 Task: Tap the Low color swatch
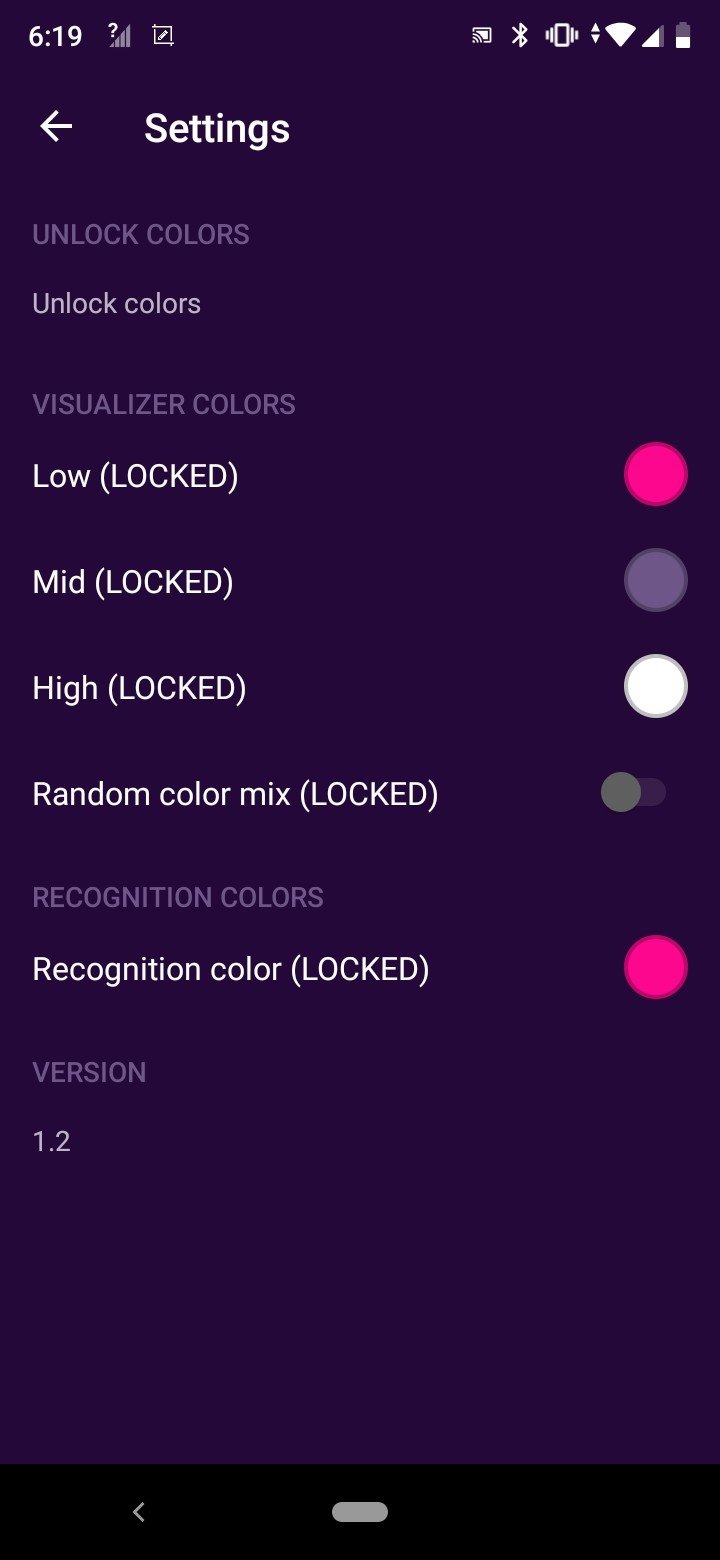tap(656, 474)
